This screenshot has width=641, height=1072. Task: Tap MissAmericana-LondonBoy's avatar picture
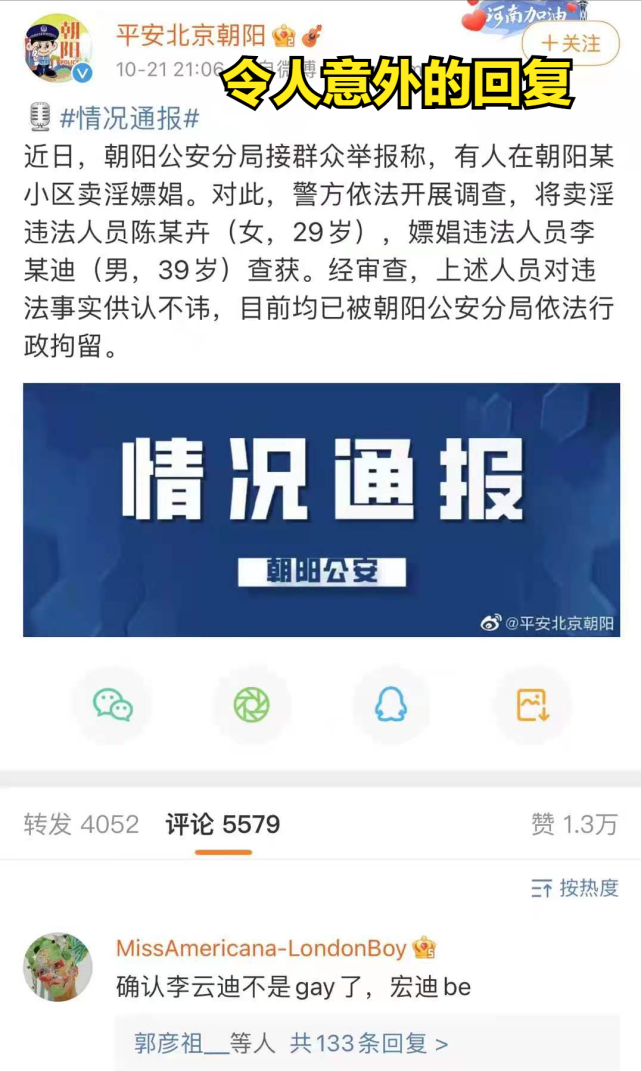click(x=57, y=967)
